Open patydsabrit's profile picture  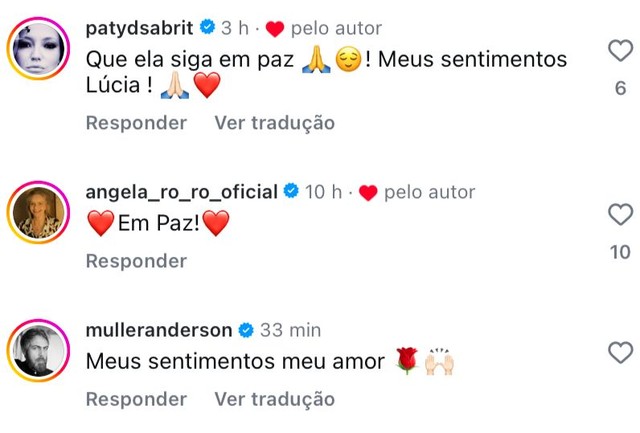pos(39,49)
